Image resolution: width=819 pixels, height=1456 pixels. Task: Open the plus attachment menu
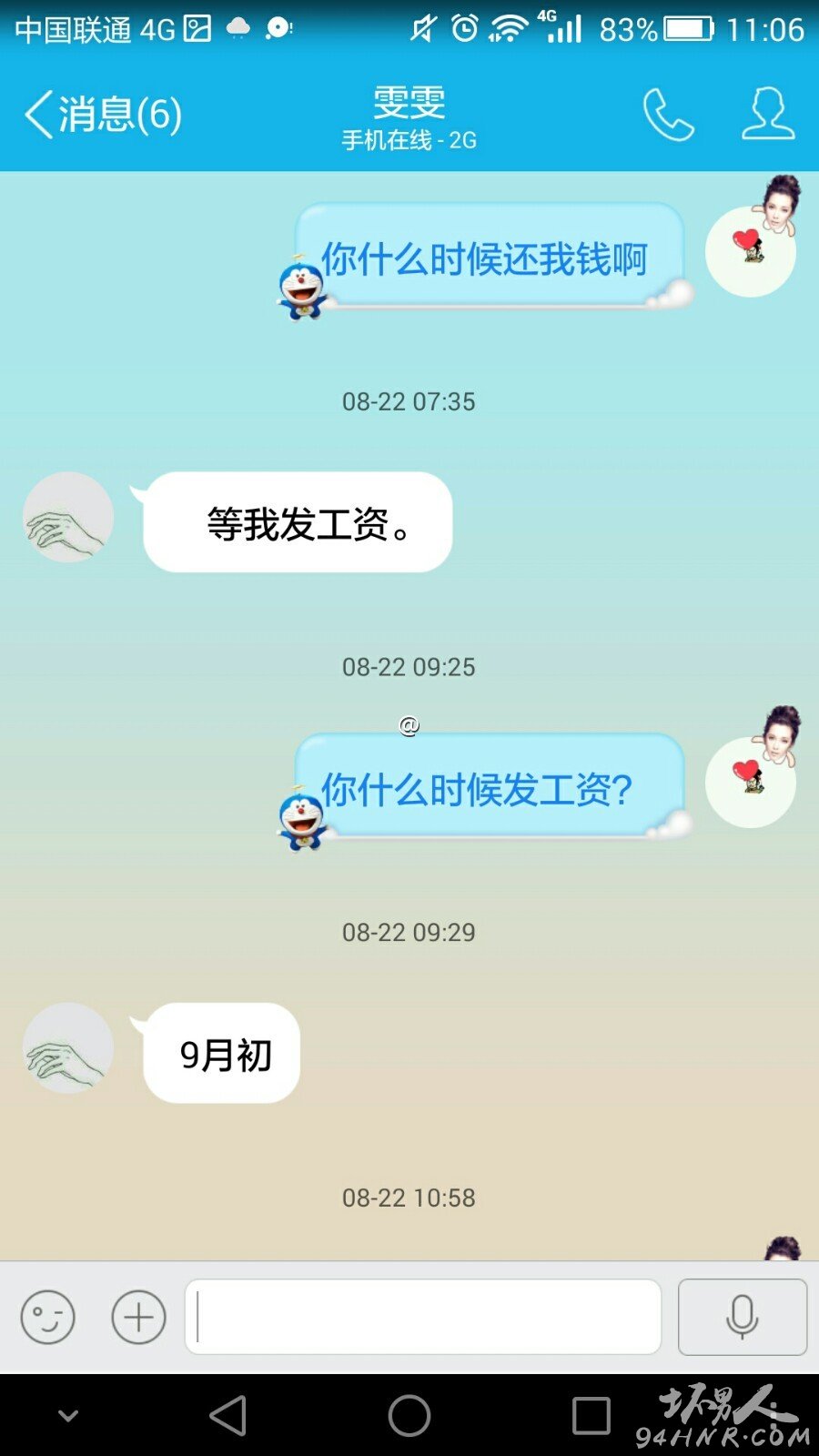[138, 1317]
